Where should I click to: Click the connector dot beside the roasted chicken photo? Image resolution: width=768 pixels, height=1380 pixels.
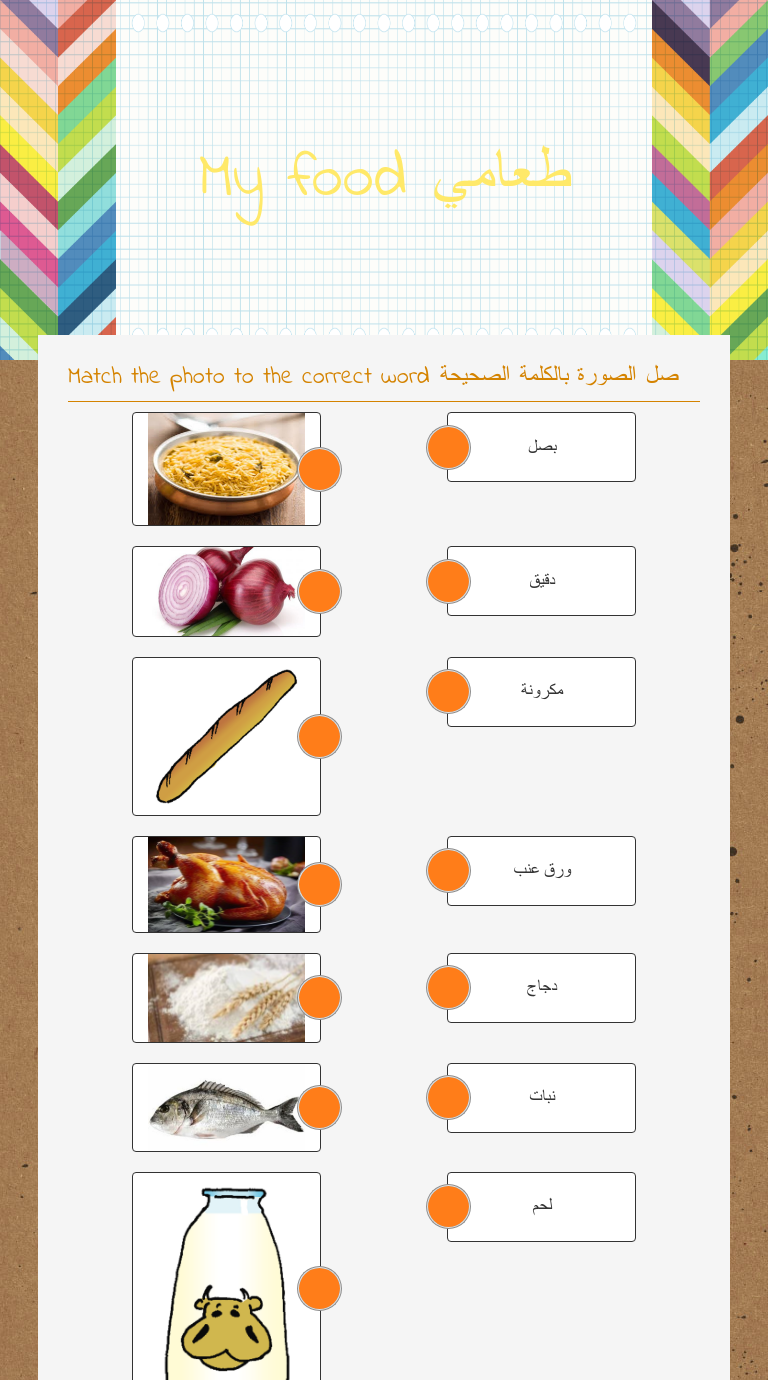coord(319,884)
